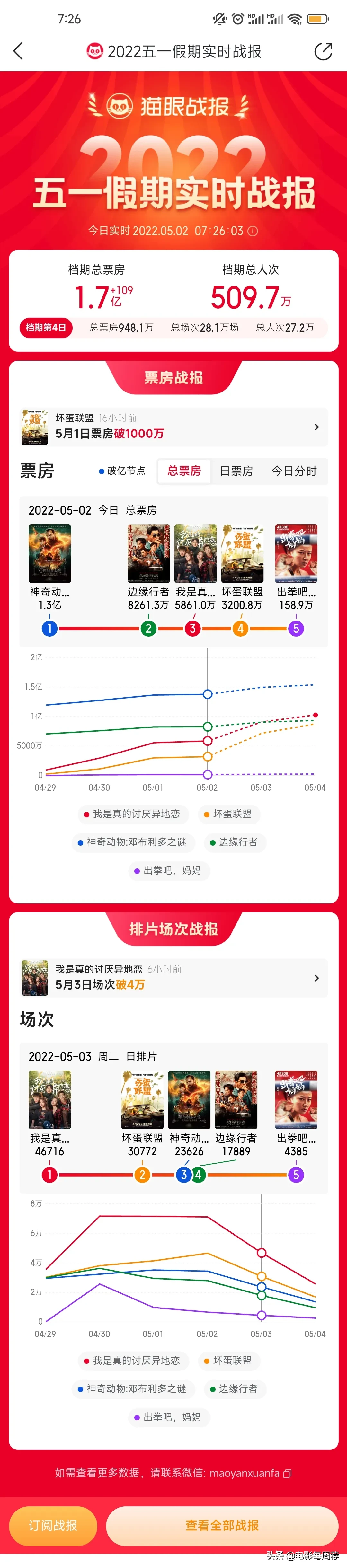347x1568 pixels.
Task: Share the May Day real-time report
Action: [323, 51]
